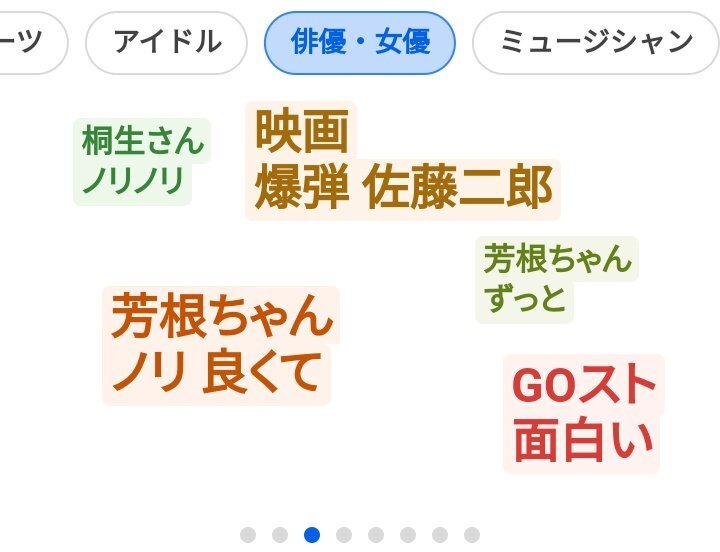This screenshot has height=552, width=720.
Task: Select the 俳優・女優 category chip
Action: tap(359, 43)
